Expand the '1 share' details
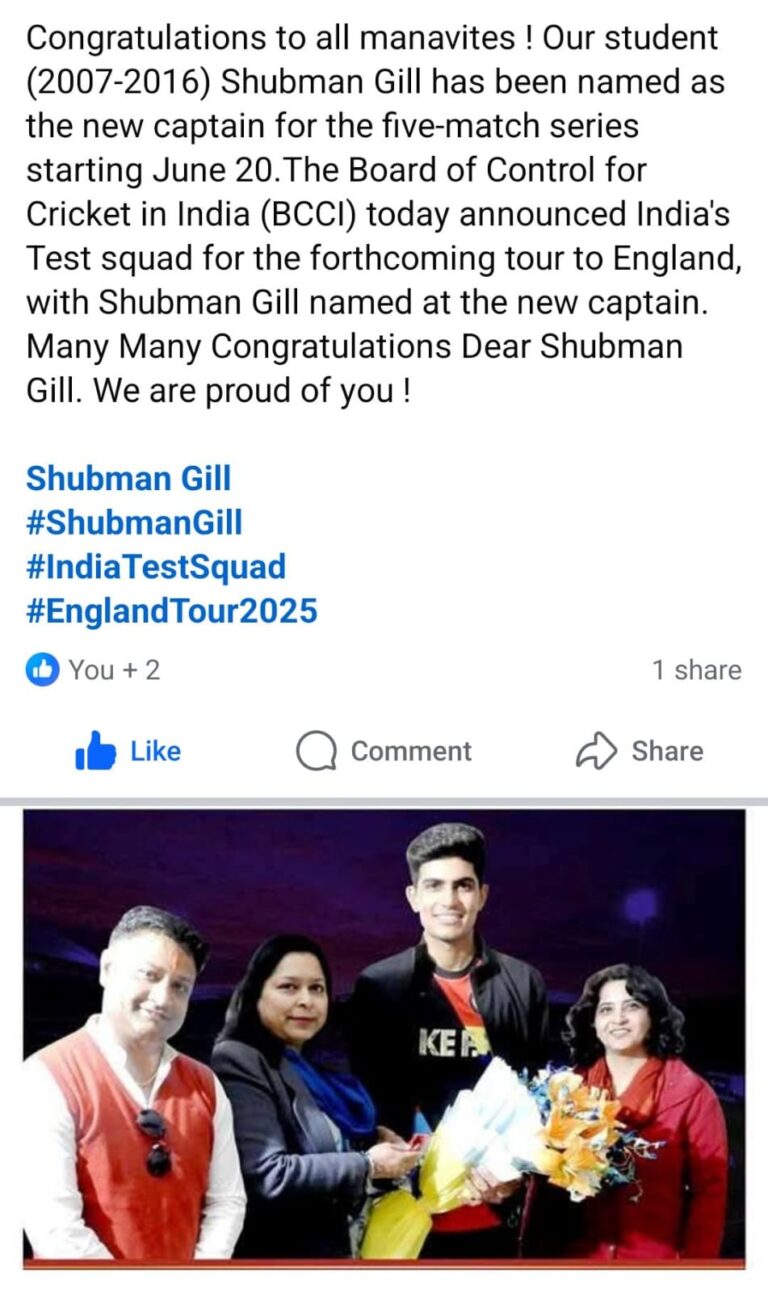This screenshot has height=1292, width=768. click(695, 670)
